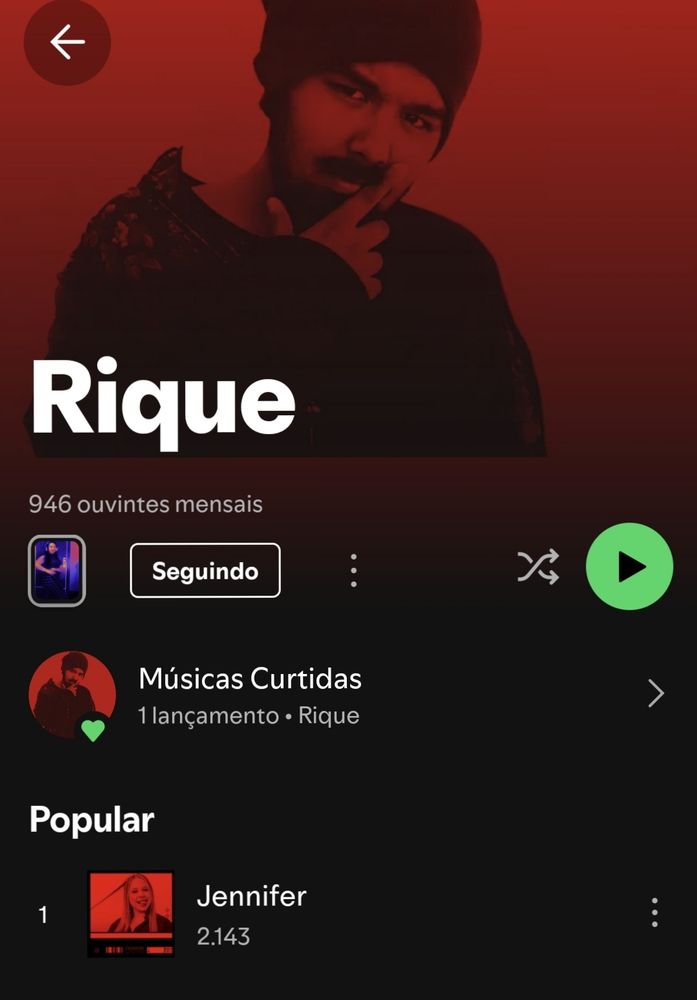
Task: Open the artist options three-dot menu
Action: [x=353, y=571]
